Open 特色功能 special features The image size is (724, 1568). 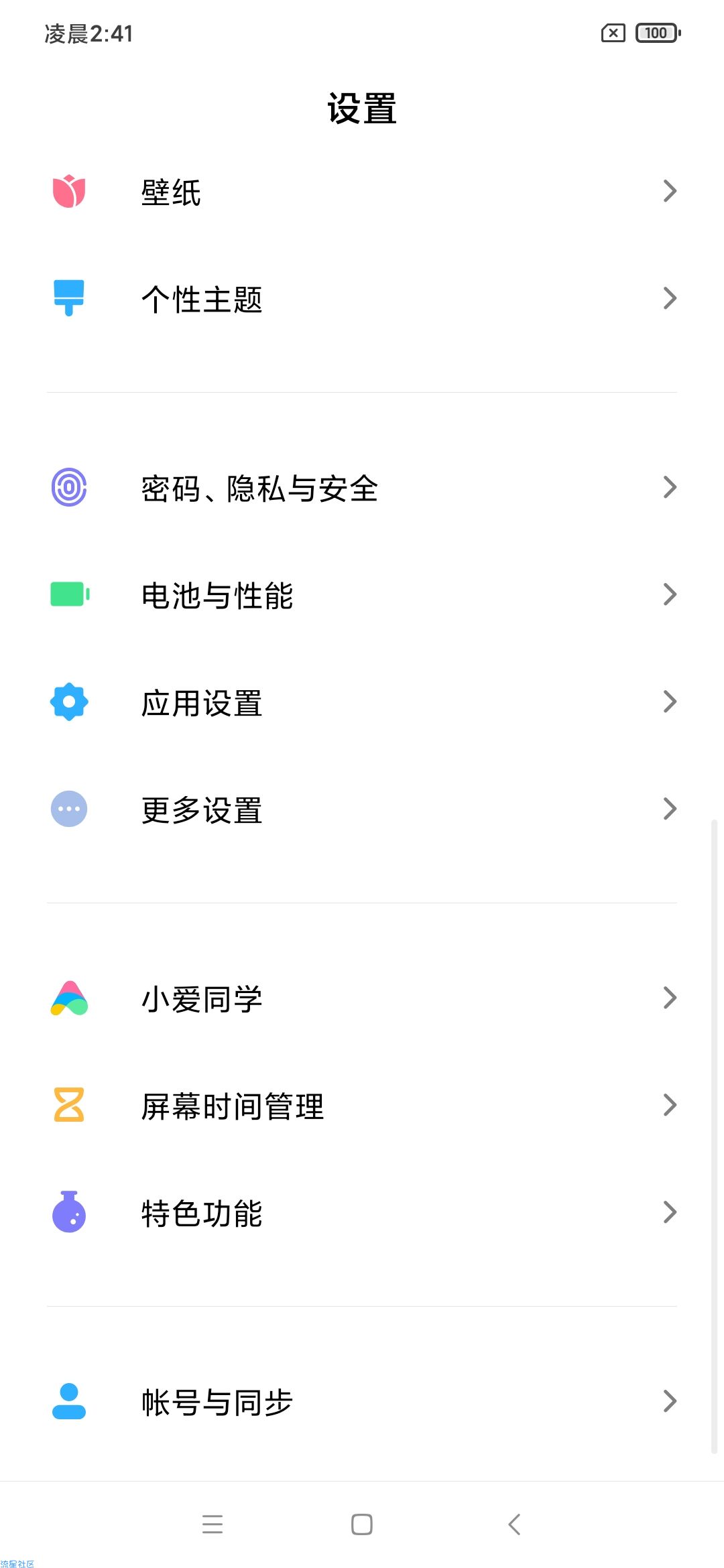pos(362,1213)
